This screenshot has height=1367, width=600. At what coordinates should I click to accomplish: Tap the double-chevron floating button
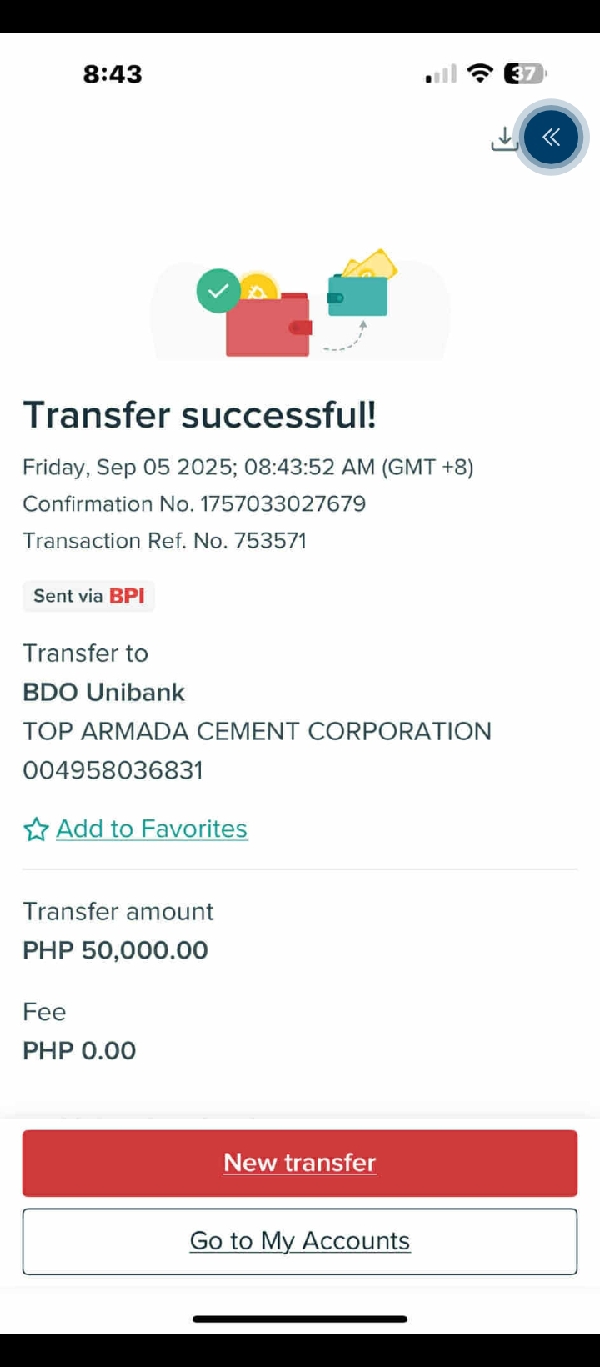[x=551, y=137]
